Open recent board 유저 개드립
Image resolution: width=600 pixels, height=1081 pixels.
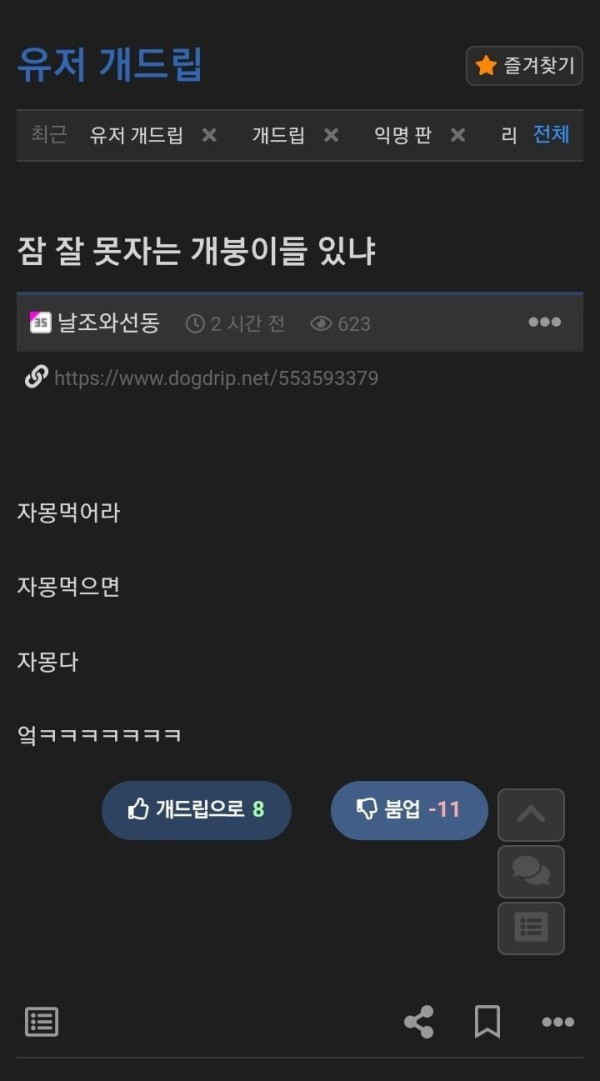(136, 135)
